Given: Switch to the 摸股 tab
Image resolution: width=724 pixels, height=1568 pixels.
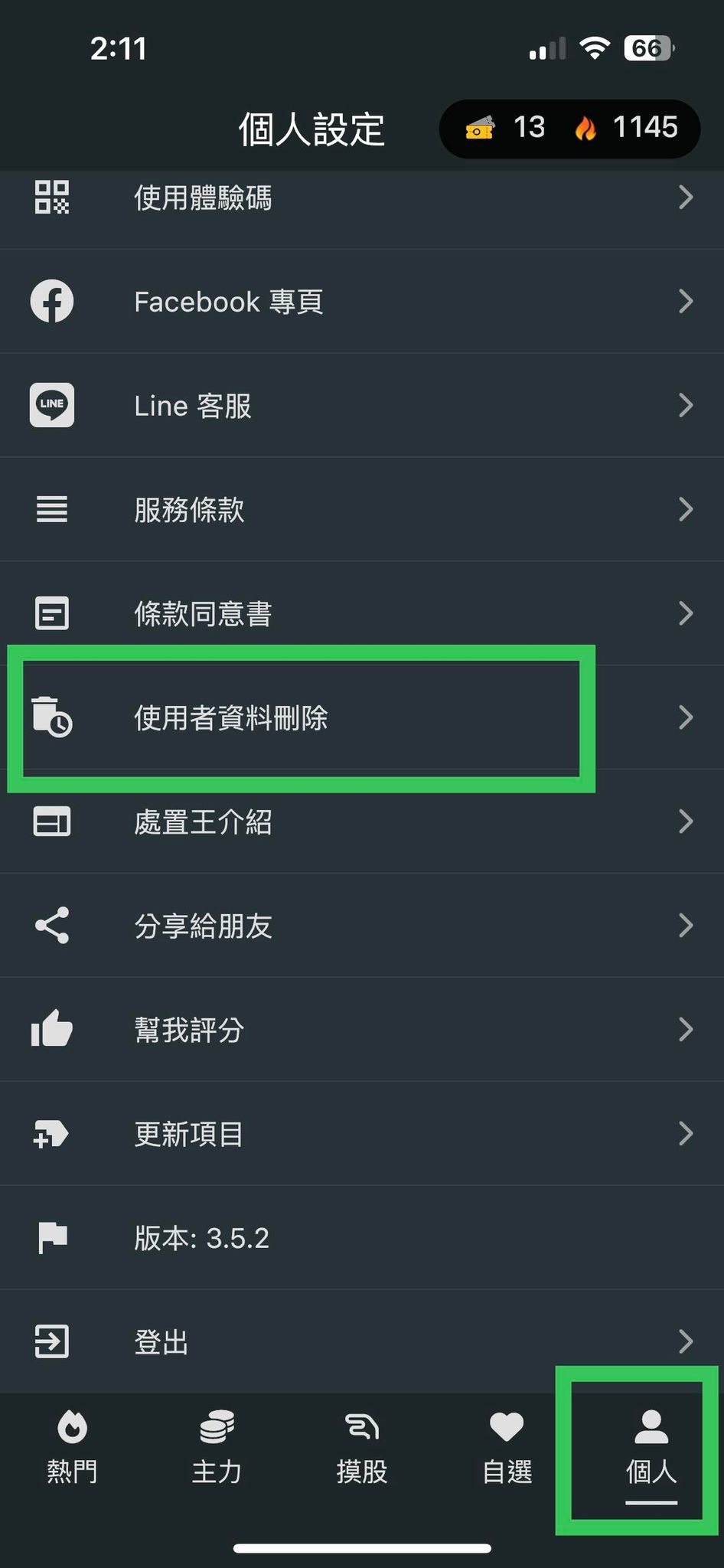Looking at the screenshot, I should (x=362, y=1448).
